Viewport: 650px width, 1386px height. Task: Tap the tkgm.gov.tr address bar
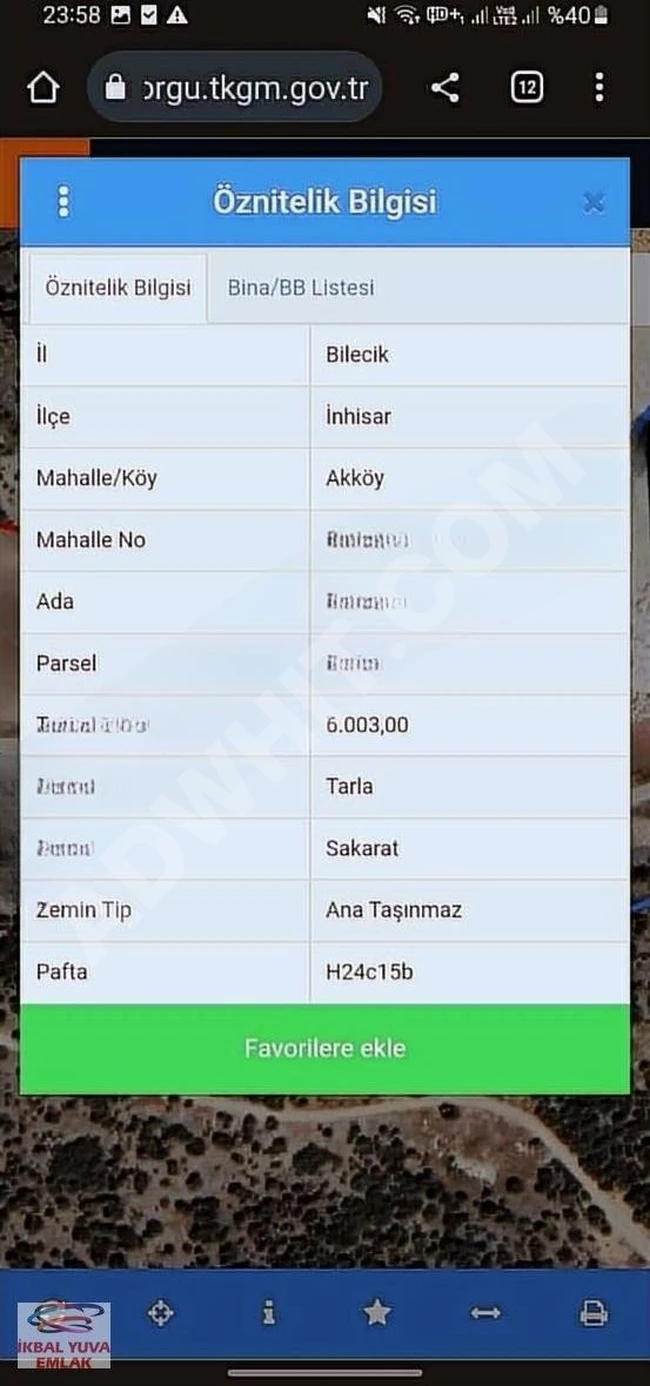coord(238,88)
